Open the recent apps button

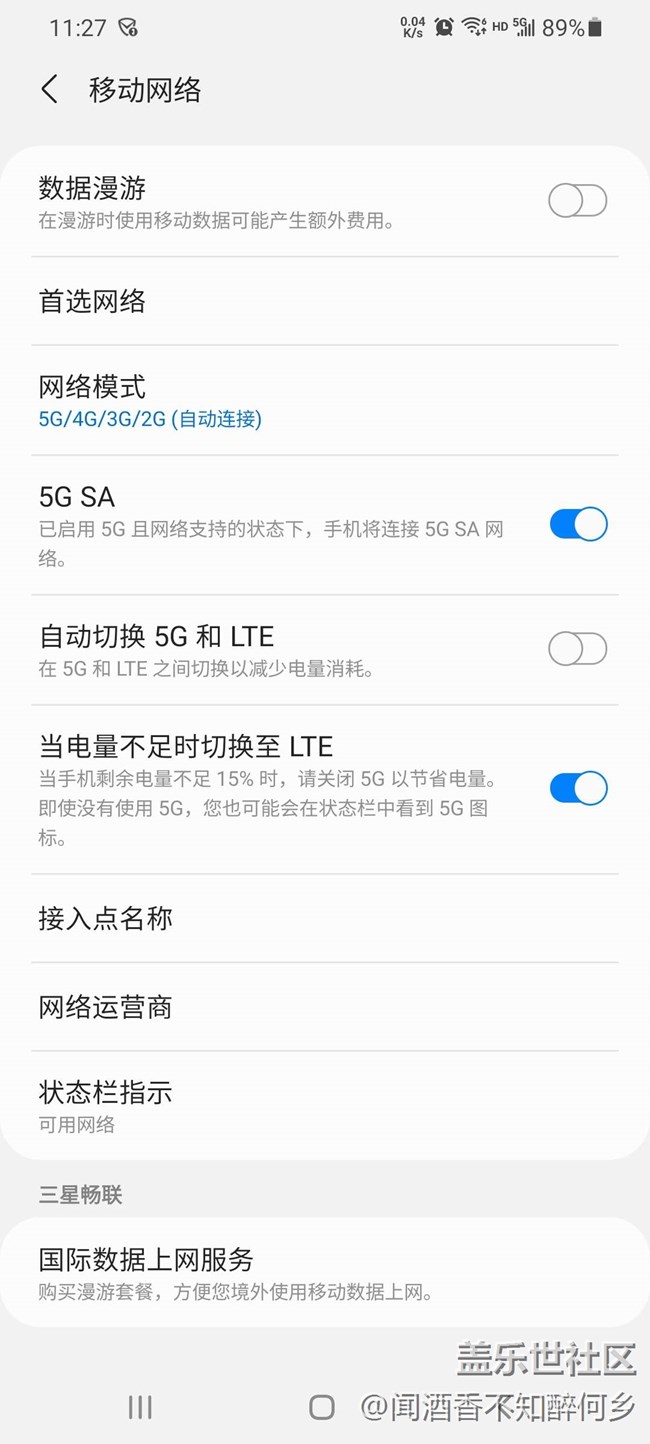[x=140, y=1408]
